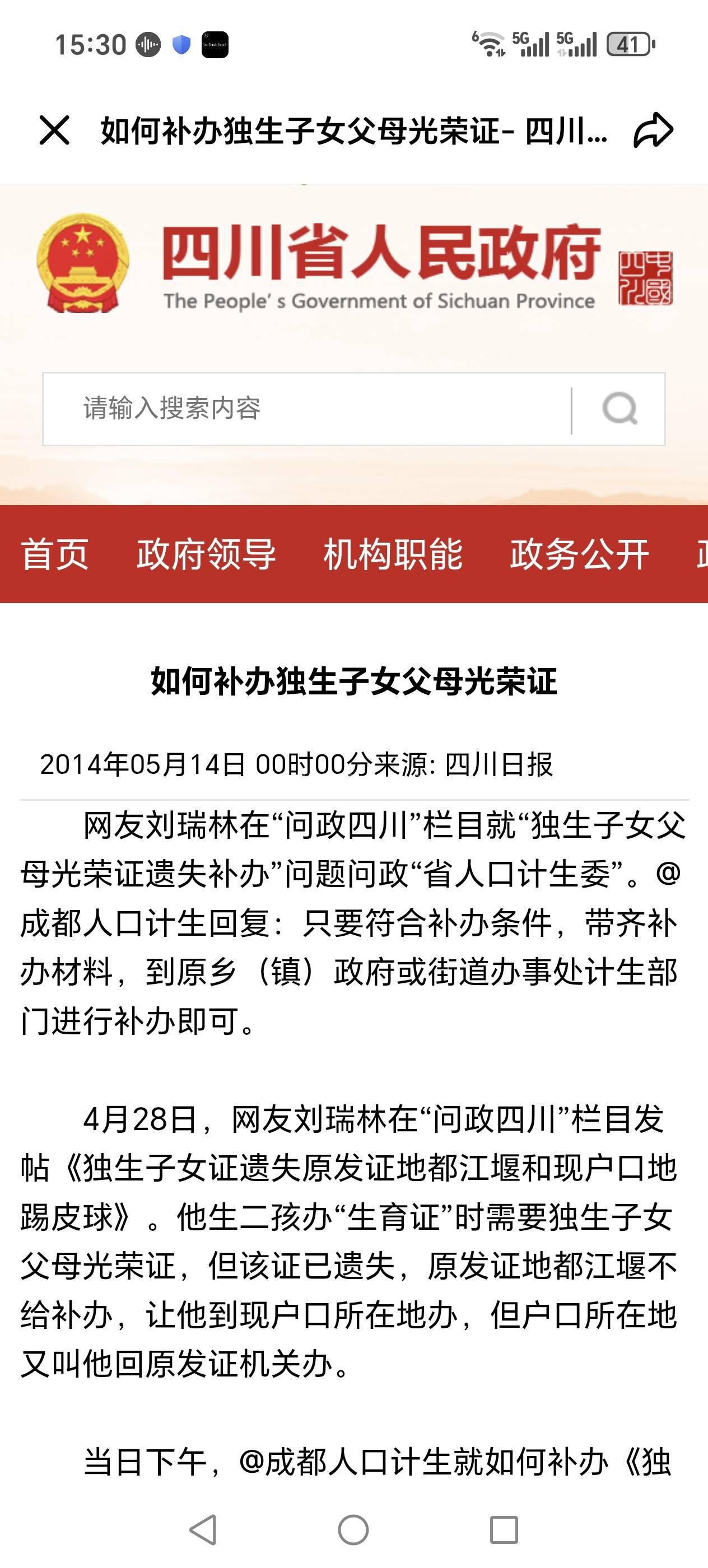Switch to 政务公开 section
Viewport: 708px width, 1568px height.
pos(580,554)
